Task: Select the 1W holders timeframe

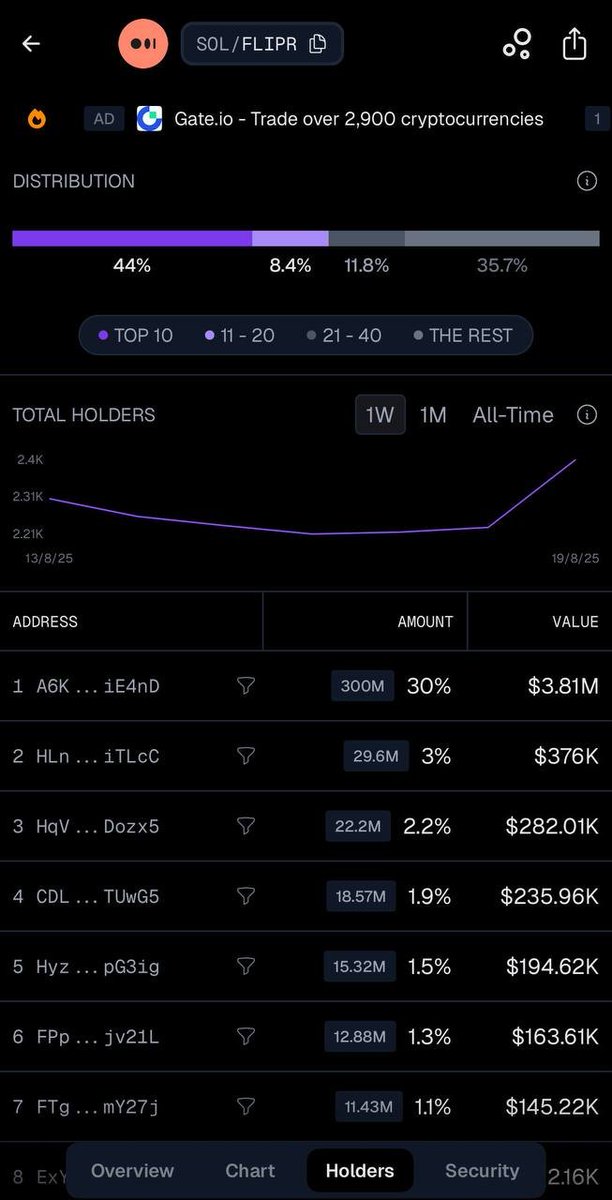Action: click(x=380, y=415)
